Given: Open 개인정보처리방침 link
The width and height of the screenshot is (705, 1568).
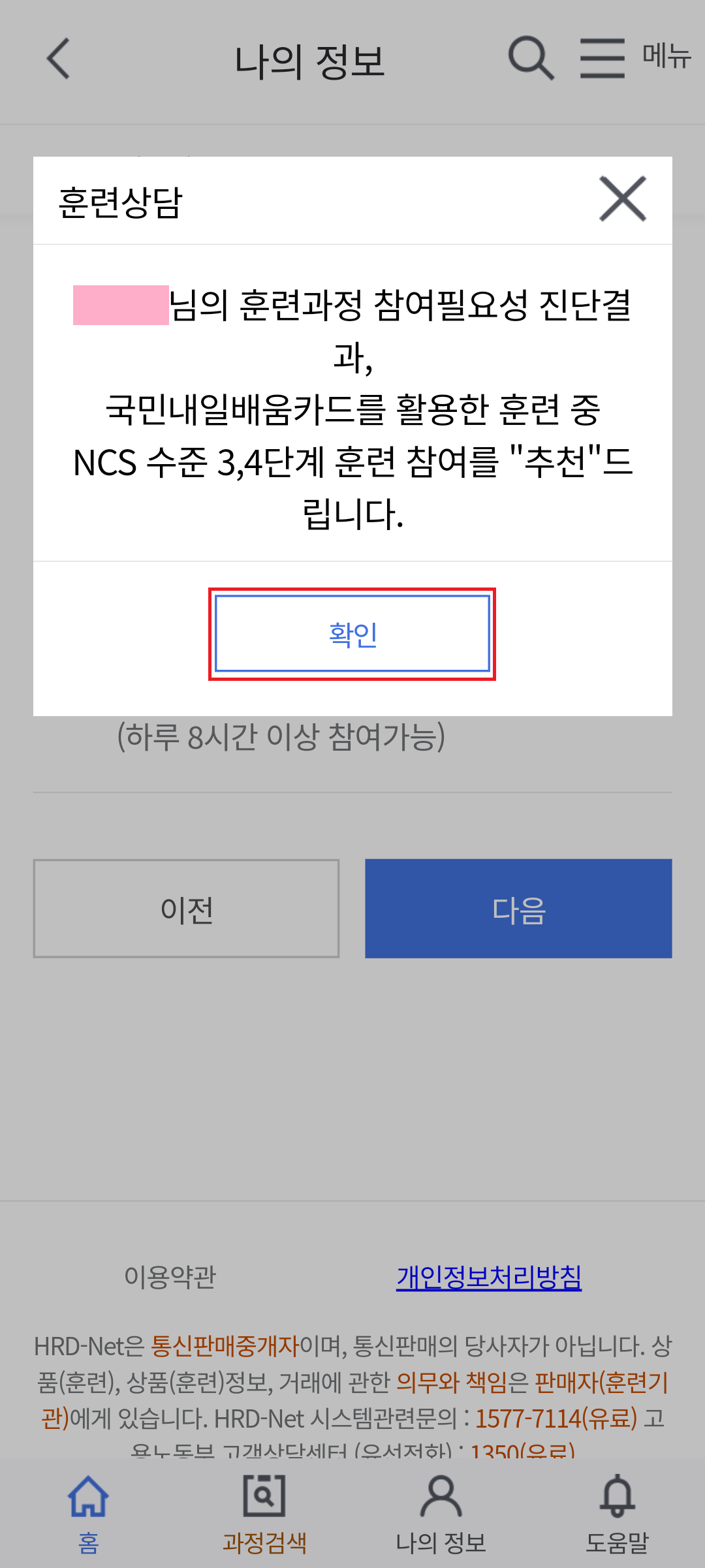Looking at the screenshot, I should 489,1277.
